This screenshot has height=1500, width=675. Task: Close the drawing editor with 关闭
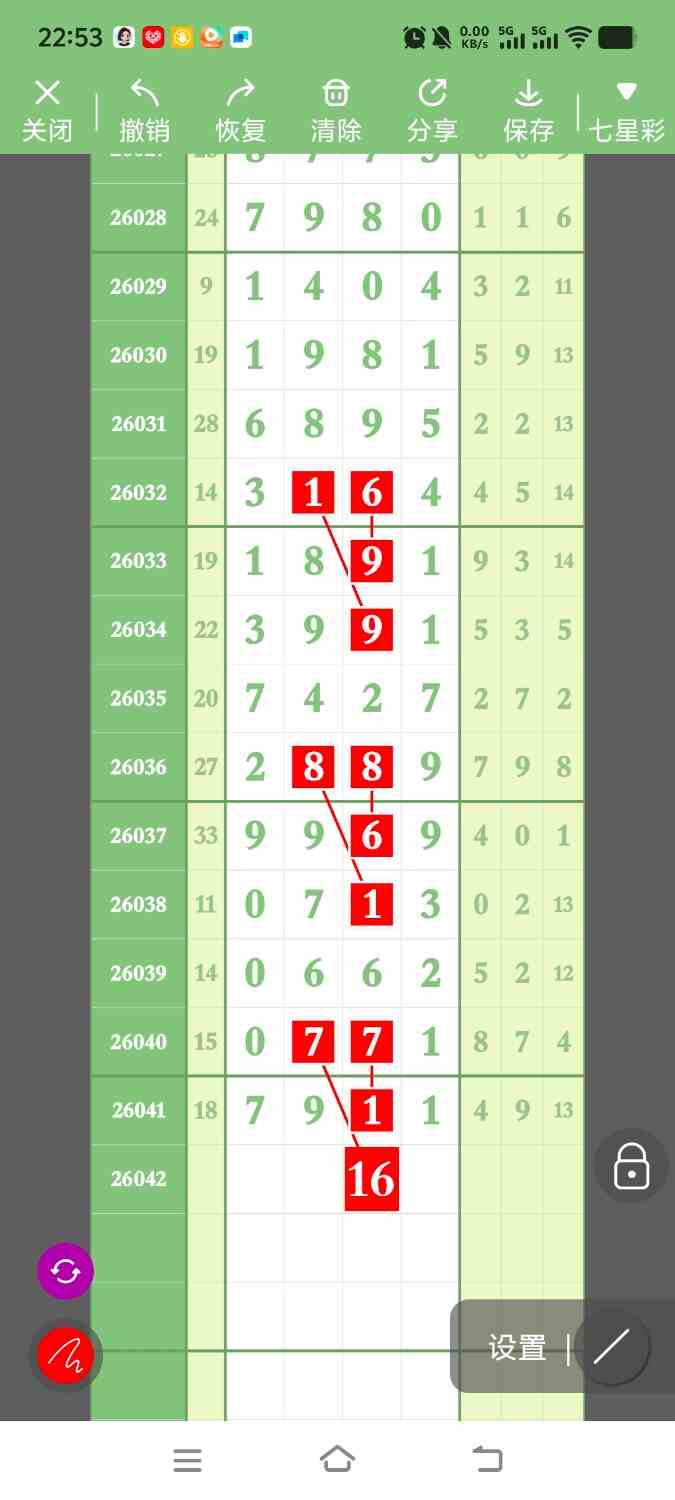point(47,111)
